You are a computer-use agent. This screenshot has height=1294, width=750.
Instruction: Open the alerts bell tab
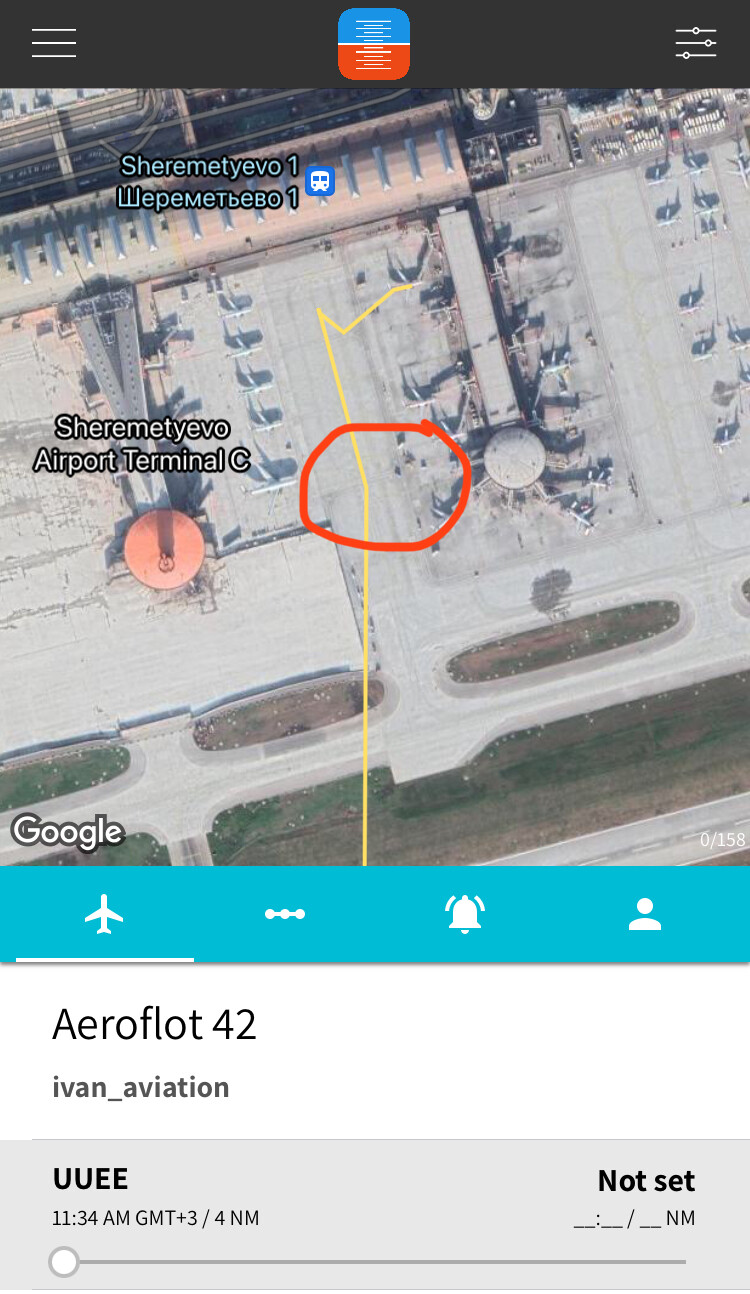coord(465,914)
